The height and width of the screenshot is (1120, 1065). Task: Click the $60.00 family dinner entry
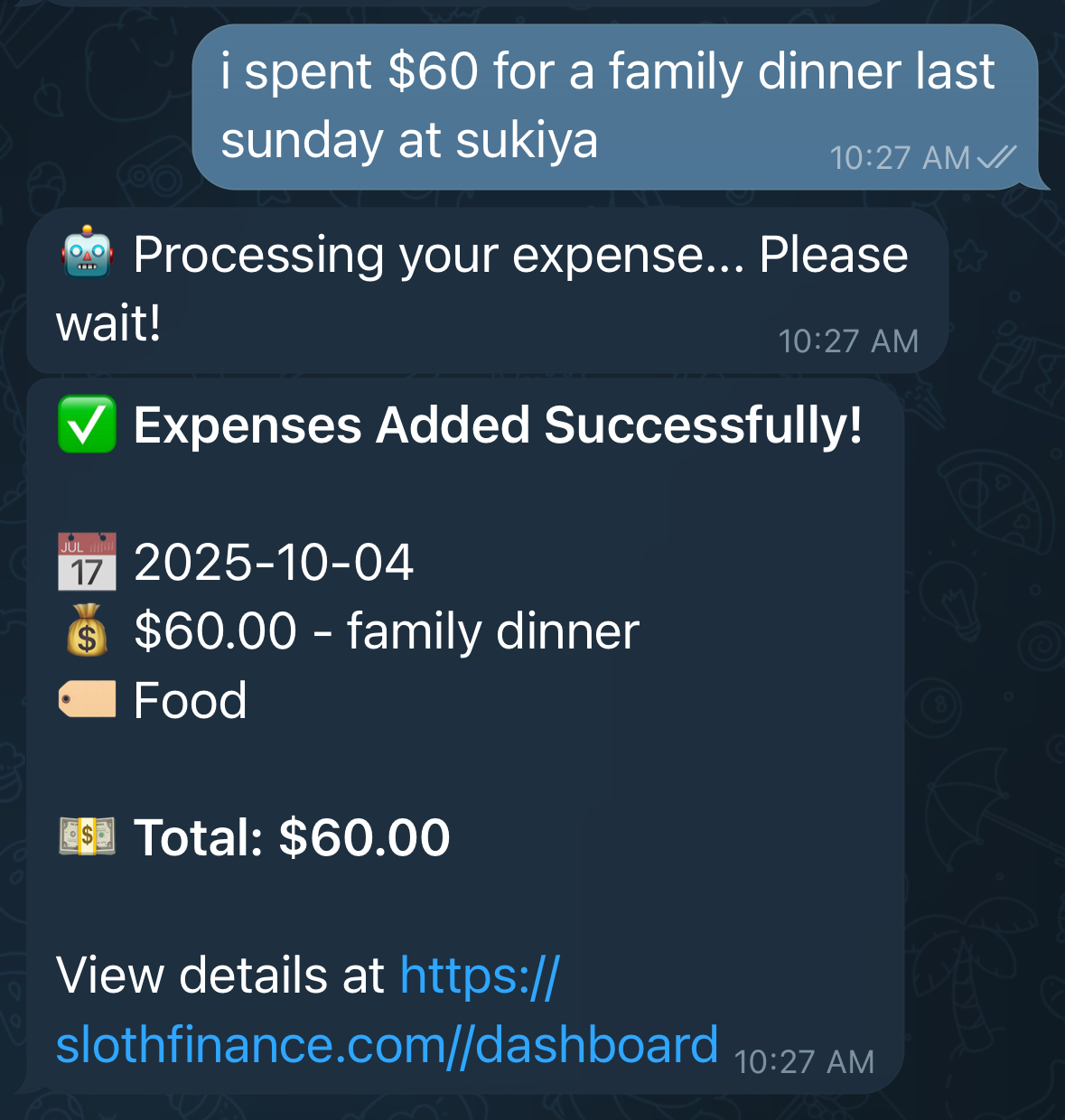pyautogui.click(x=387, y=630)
